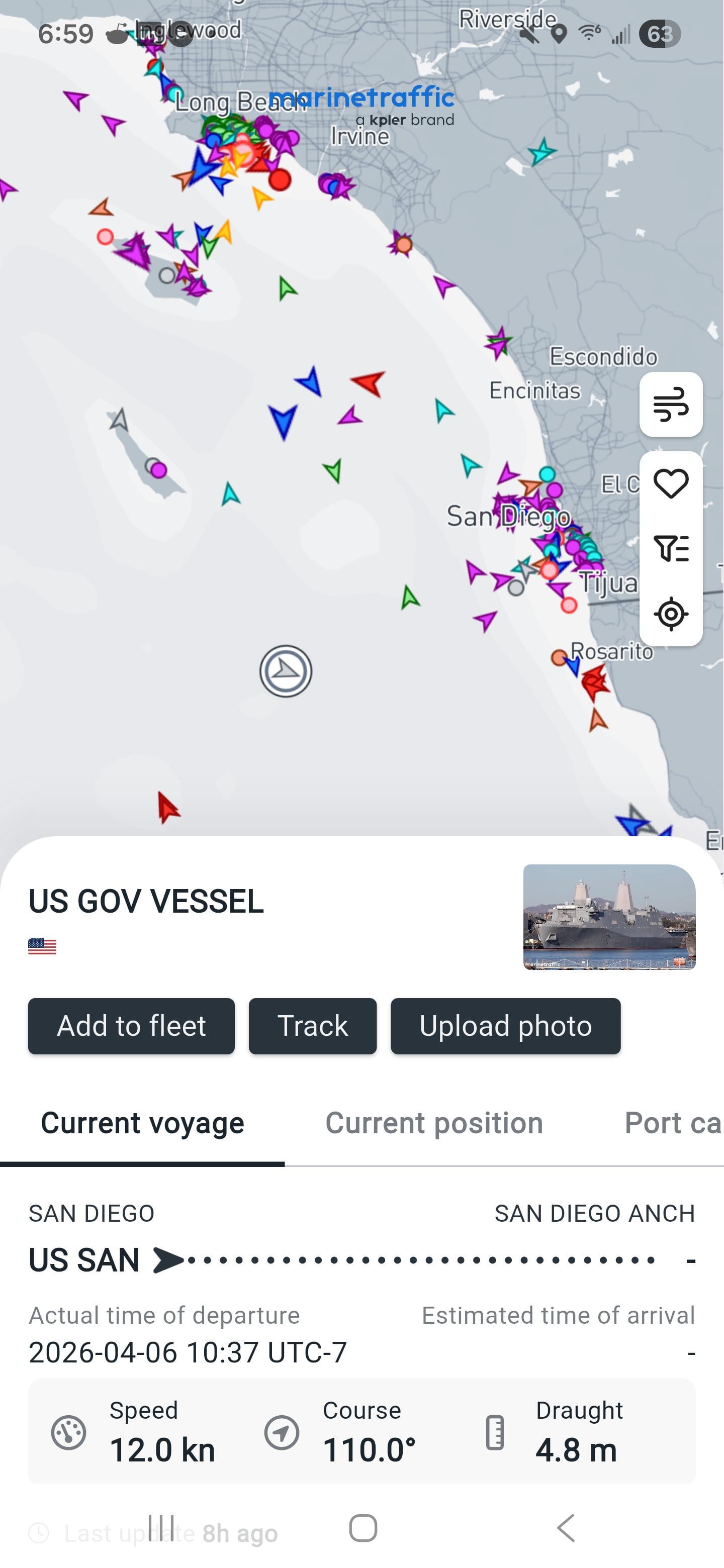724x1568 pixels.
Task: Tap the Track button
Action: pyautogui.click(x=312, y=1026)
